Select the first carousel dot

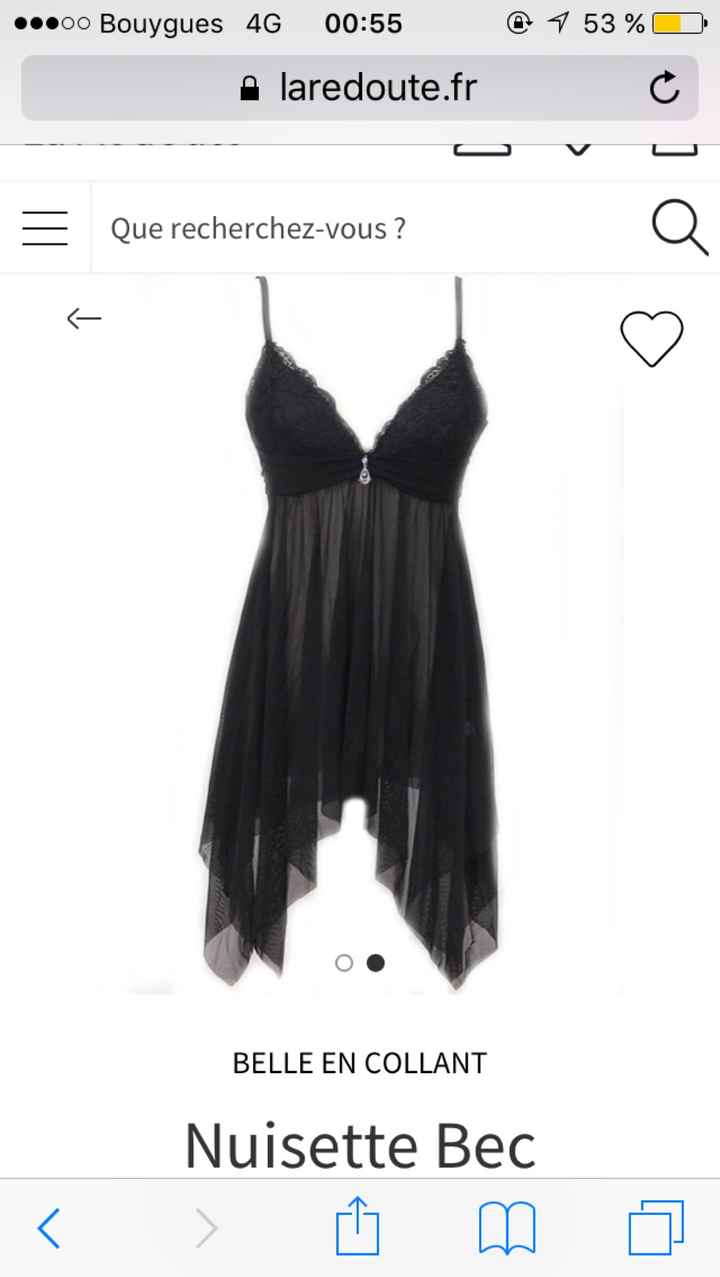click(344, 962)
